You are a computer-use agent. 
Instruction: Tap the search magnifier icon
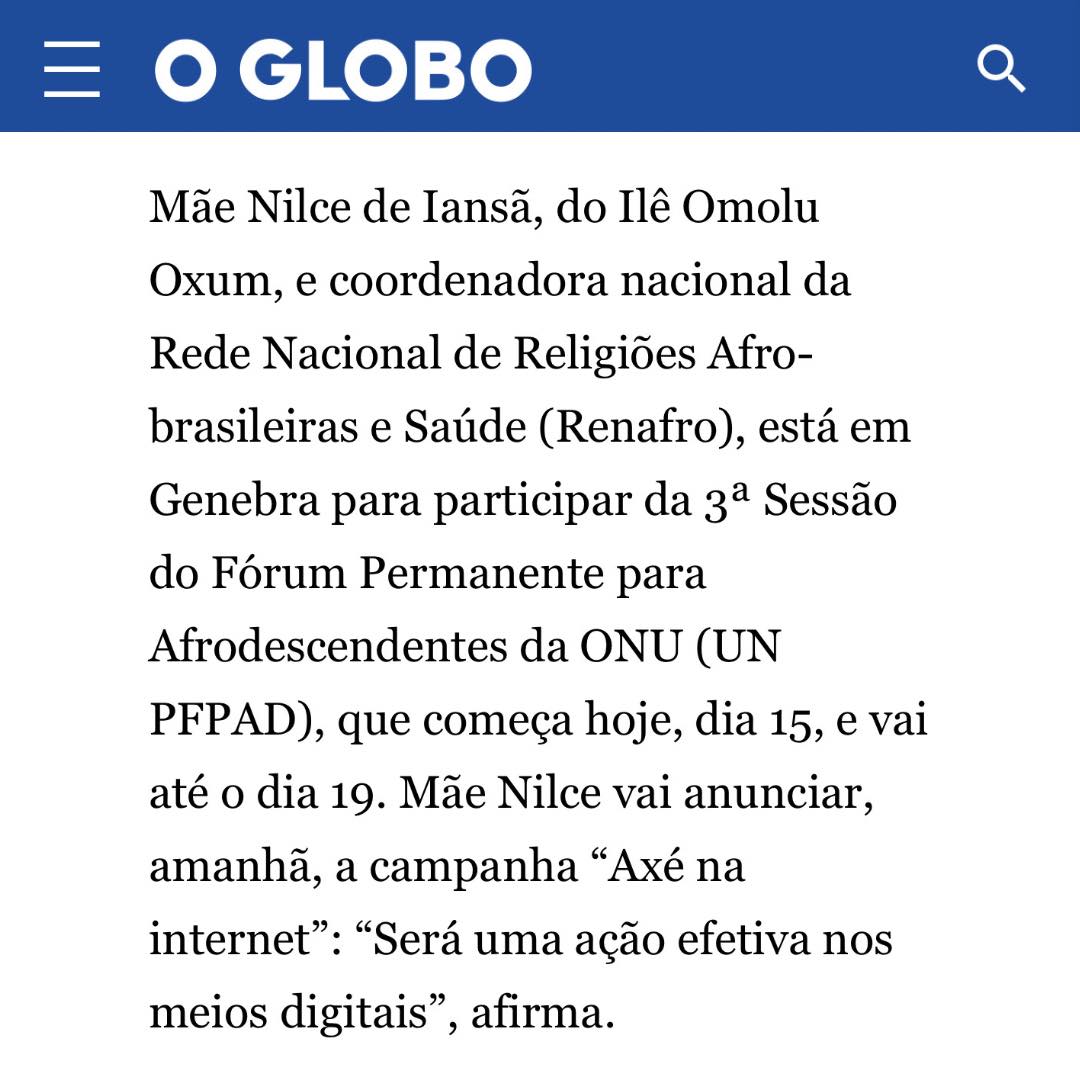(x=1000, y=69)
